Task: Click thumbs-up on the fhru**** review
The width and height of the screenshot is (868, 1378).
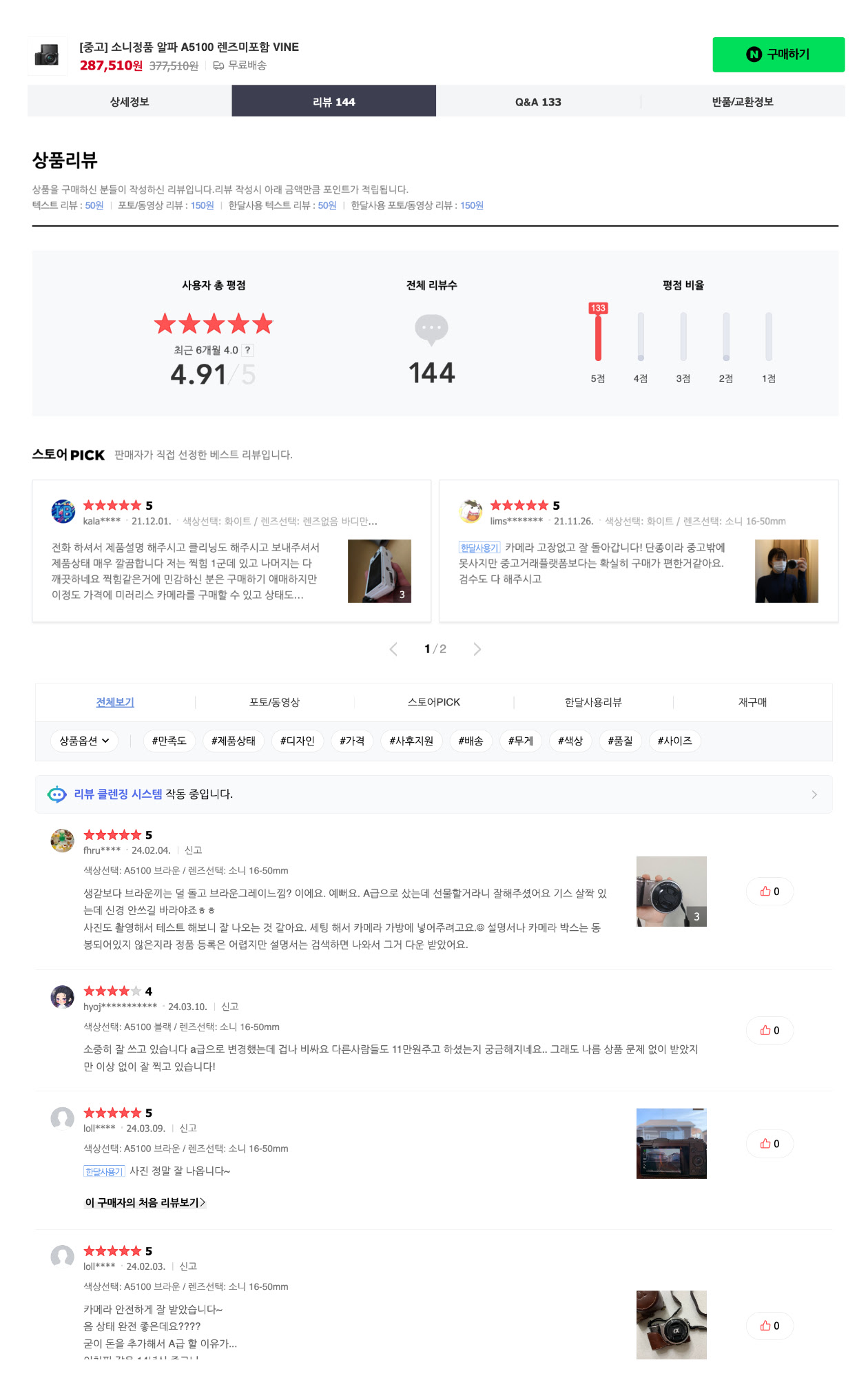Action: (768, 890)
